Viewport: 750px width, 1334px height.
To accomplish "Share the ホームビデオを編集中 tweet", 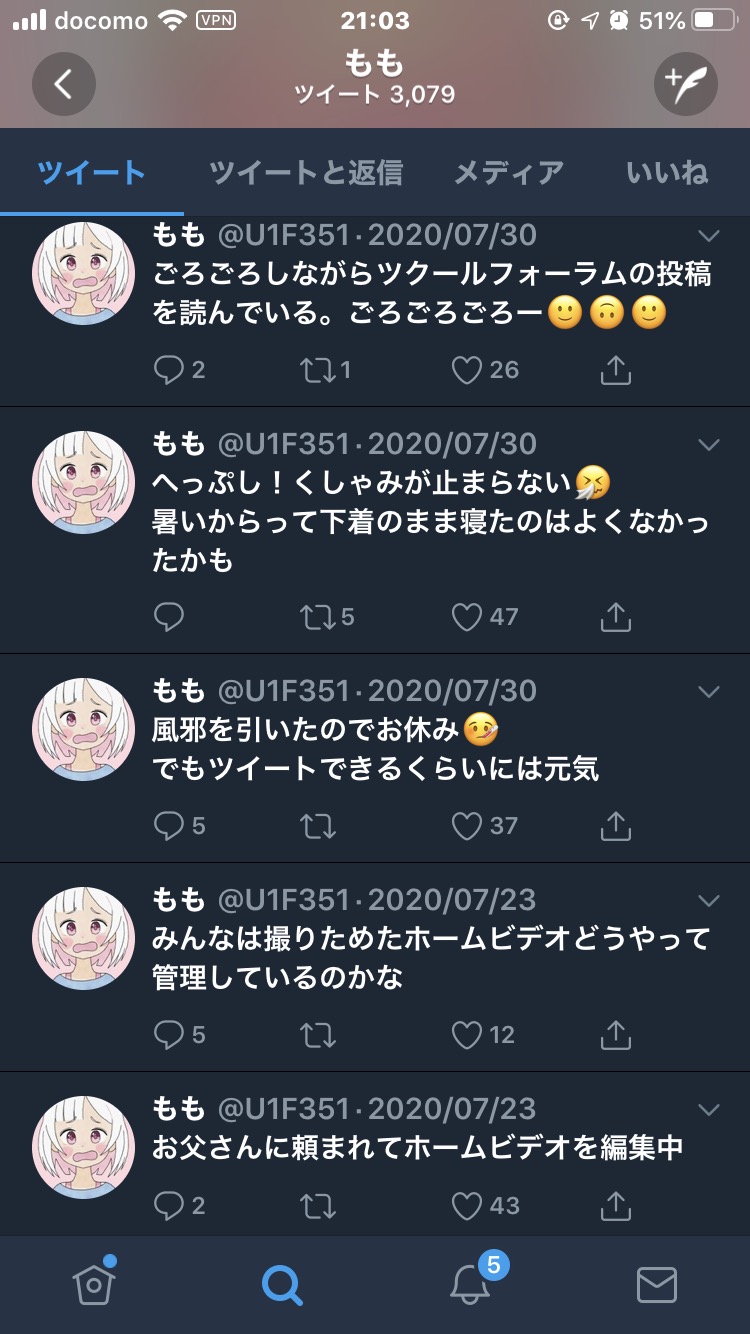I will pos(616,1205).
